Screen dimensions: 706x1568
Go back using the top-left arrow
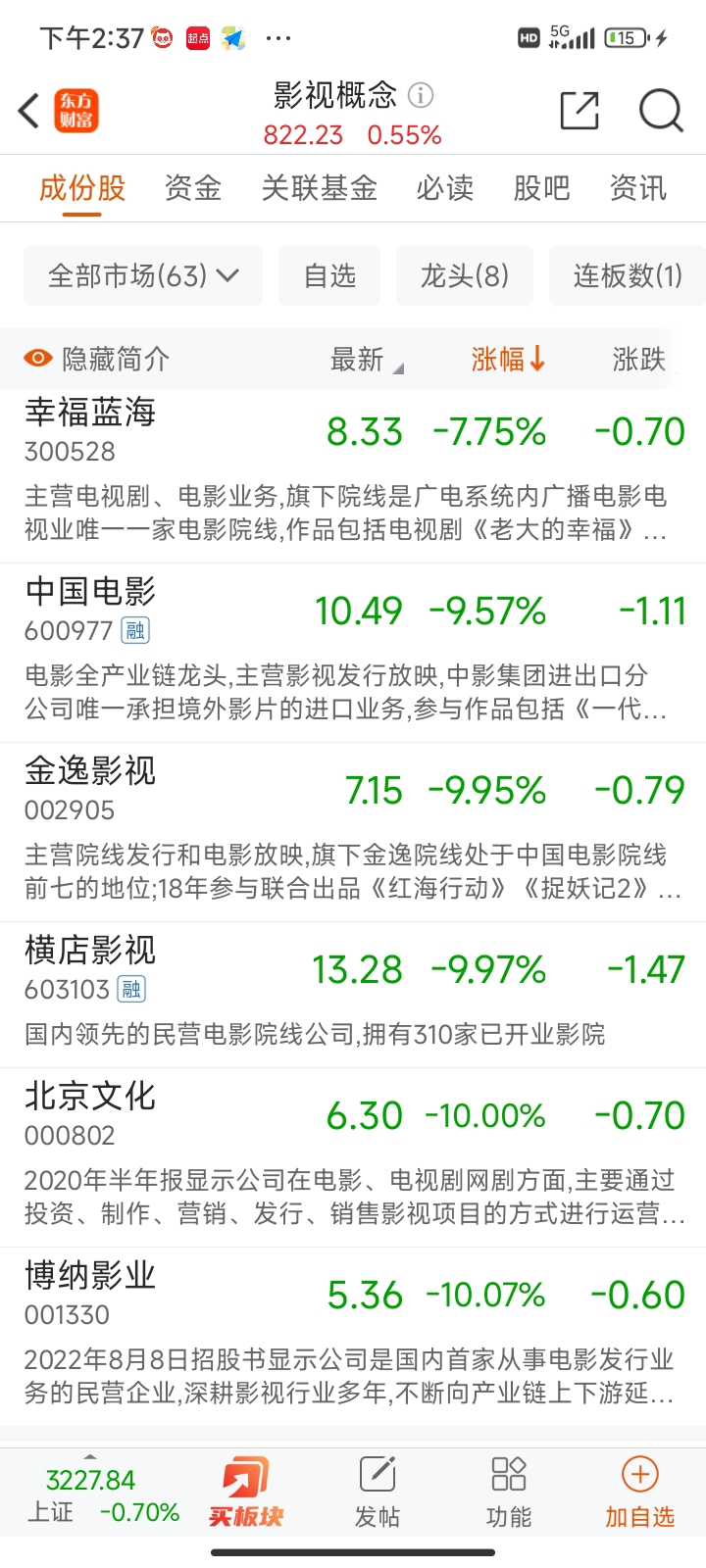(29, 111)
